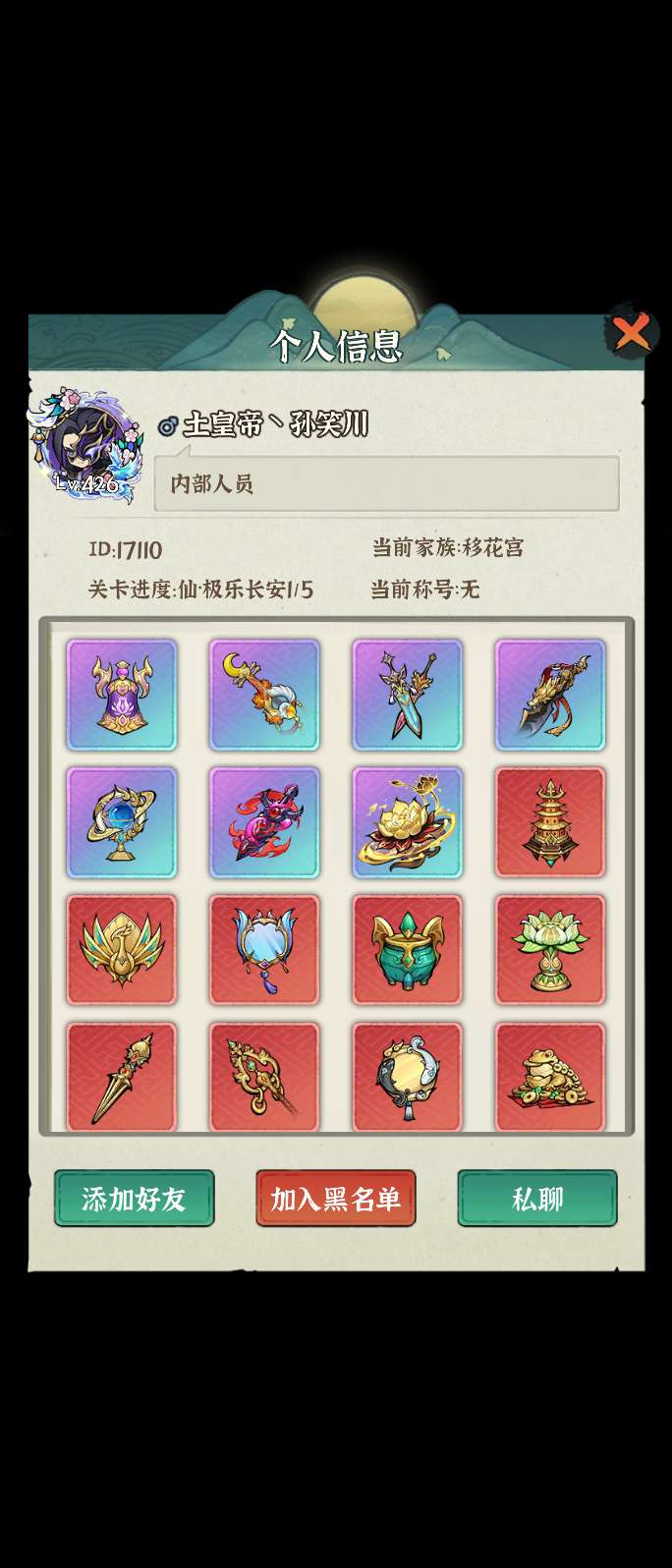View the golden toad item
Viewport: 672px width, 1568px height.
[x=550, y=1077]
